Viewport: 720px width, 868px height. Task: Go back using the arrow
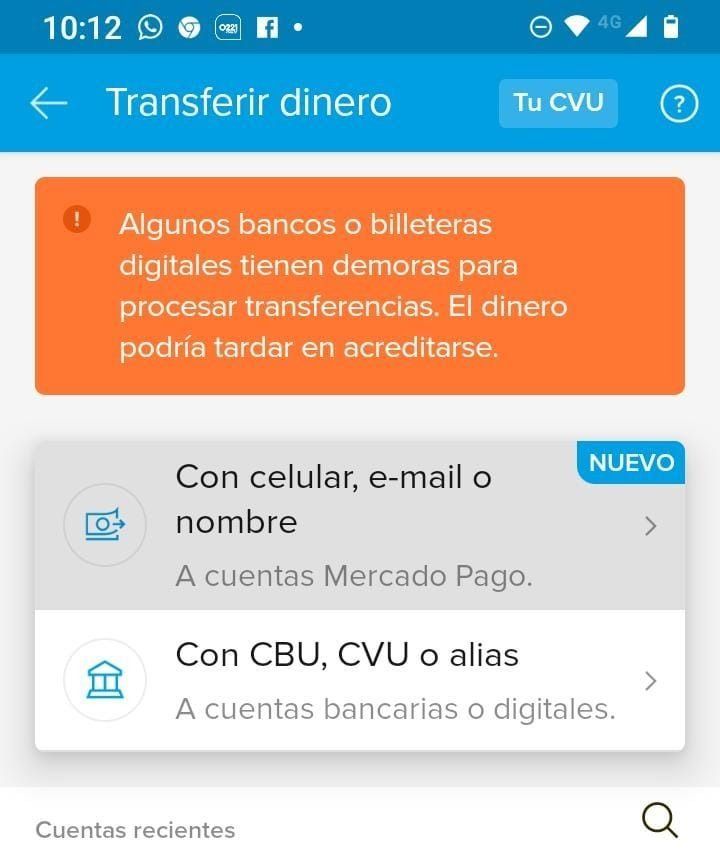(48, 103)
